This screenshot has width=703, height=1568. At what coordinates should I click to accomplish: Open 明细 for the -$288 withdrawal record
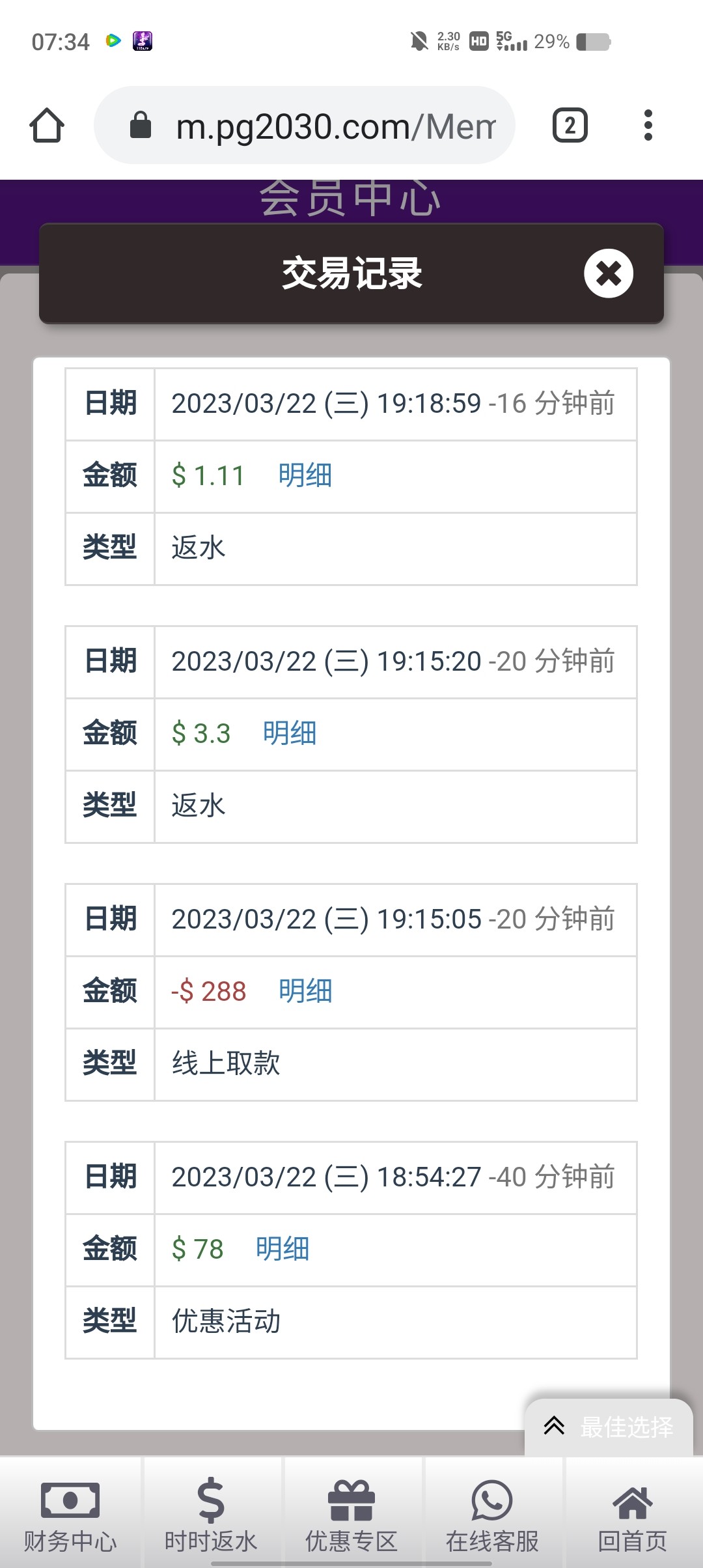(305, 991)
